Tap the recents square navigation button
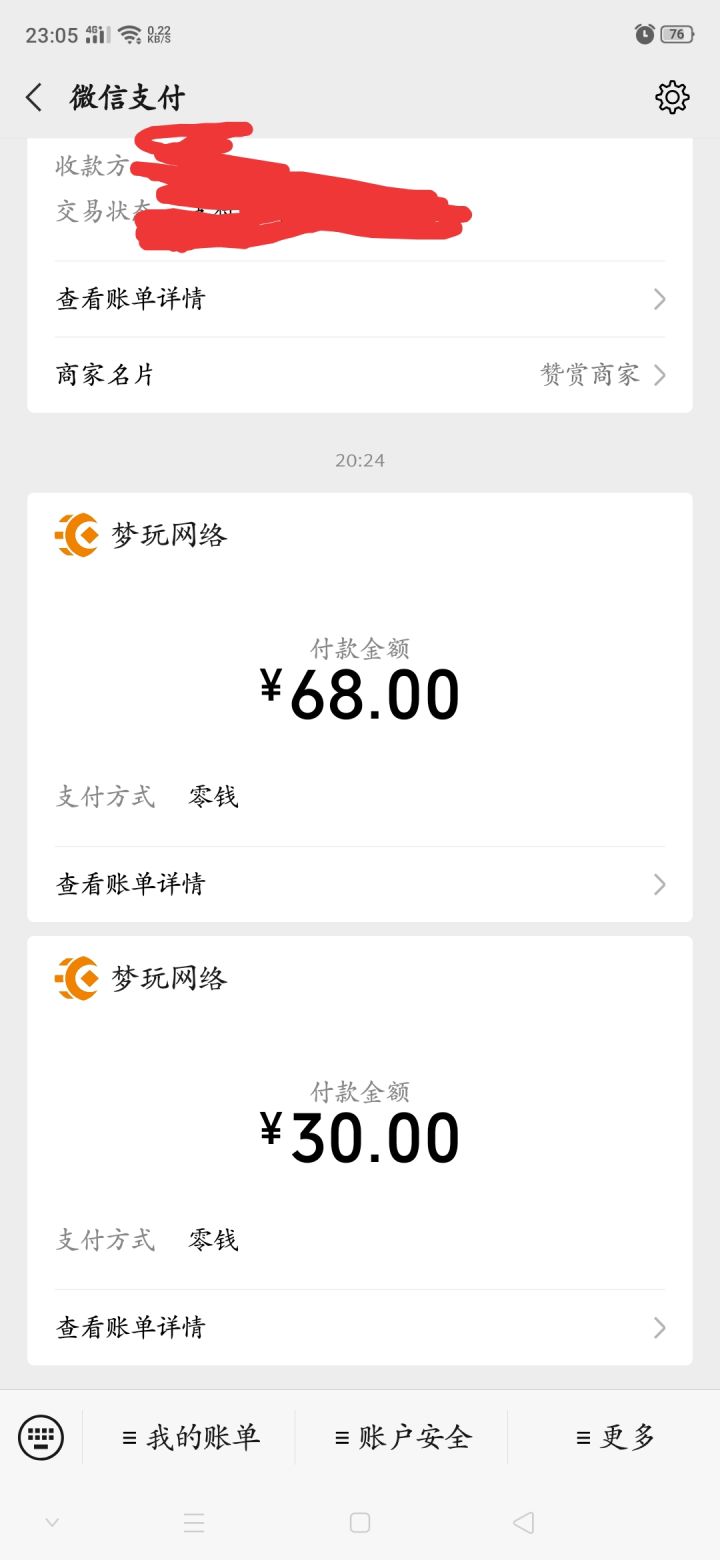The image size is (720, 1560). [x=360, y=1521]
